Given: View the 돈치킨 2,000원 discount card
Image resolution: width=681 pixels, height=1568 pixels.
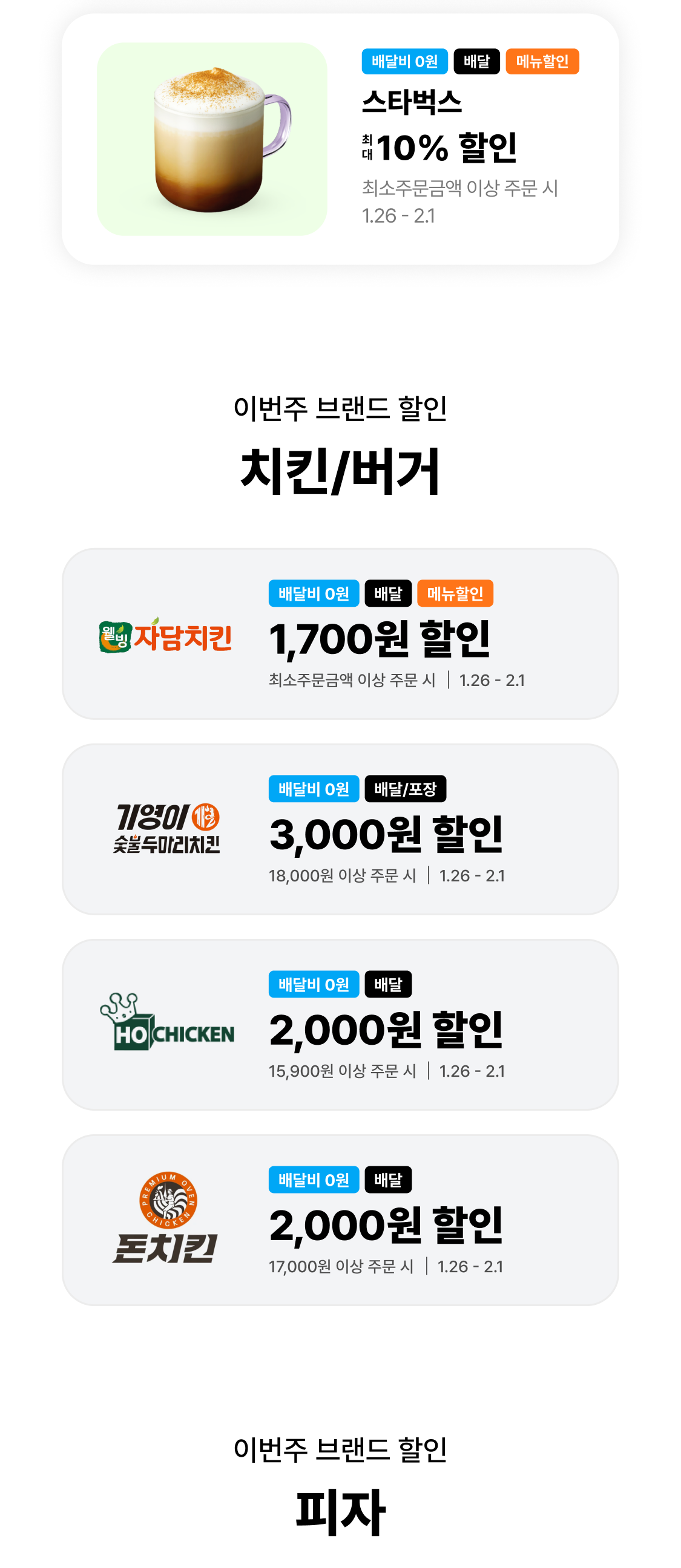Looking at the screenshot, I should click(340, 1220).
